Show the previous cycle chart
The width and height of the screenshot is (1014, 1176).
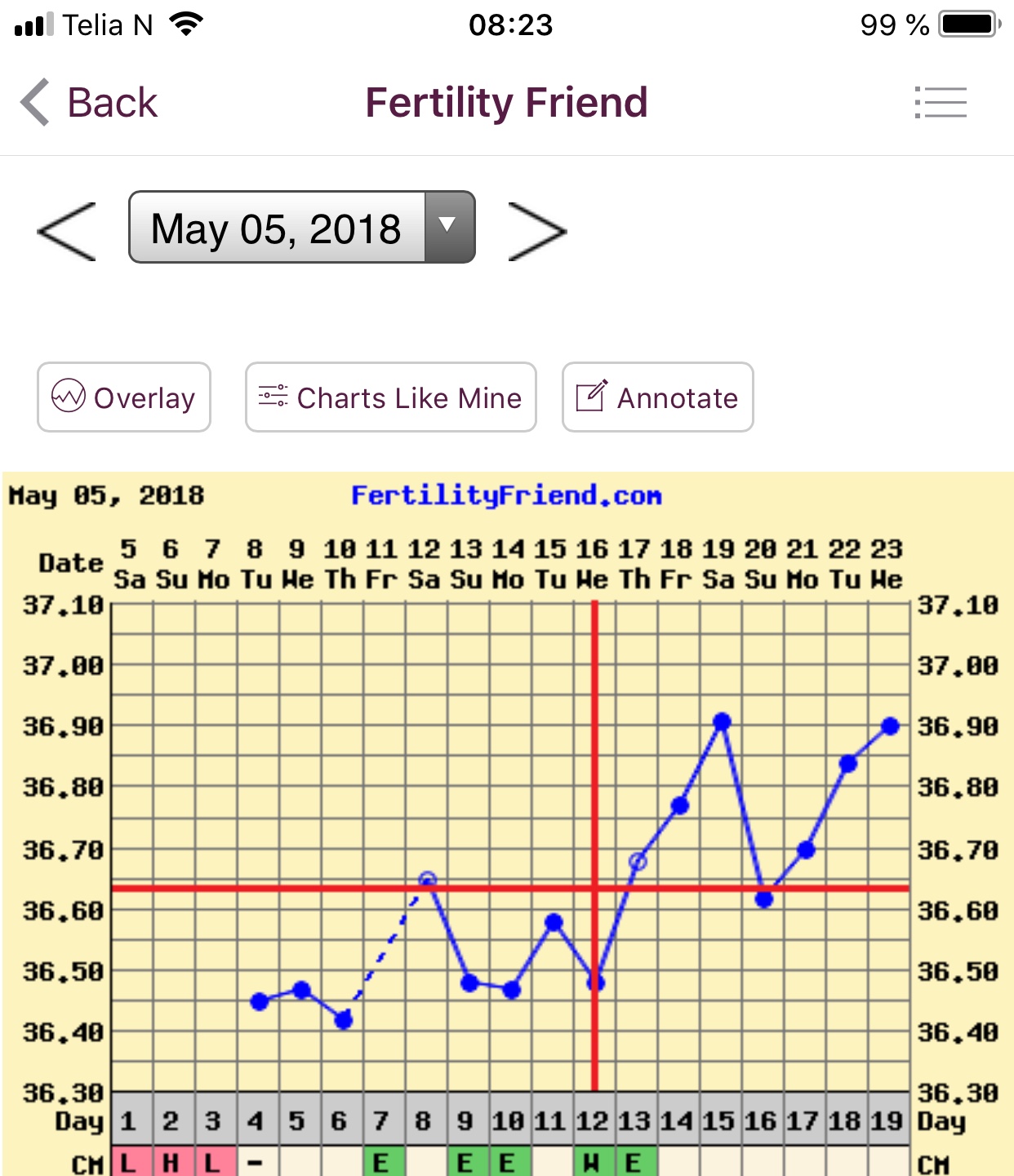[x=67, y=231]
